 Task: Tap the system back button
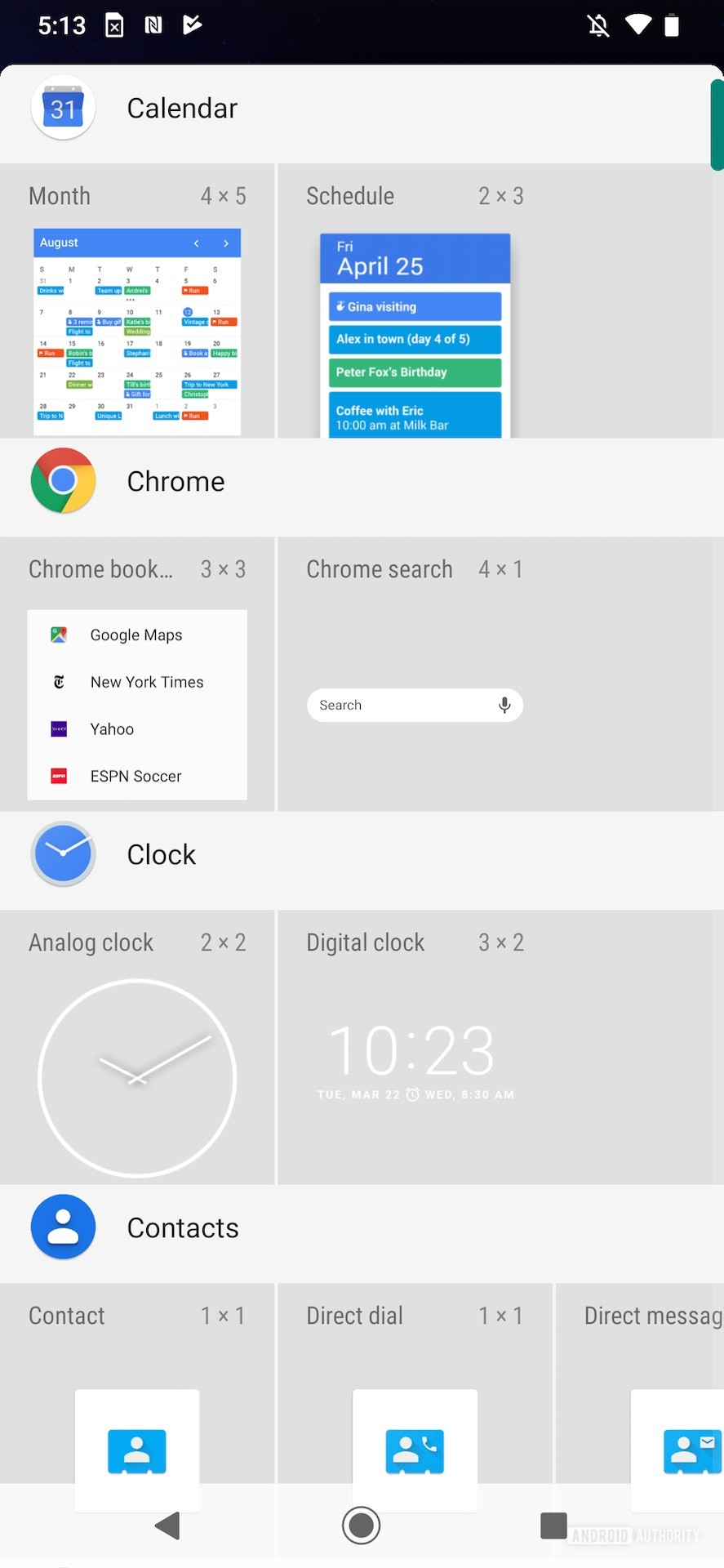point(167,1525)
